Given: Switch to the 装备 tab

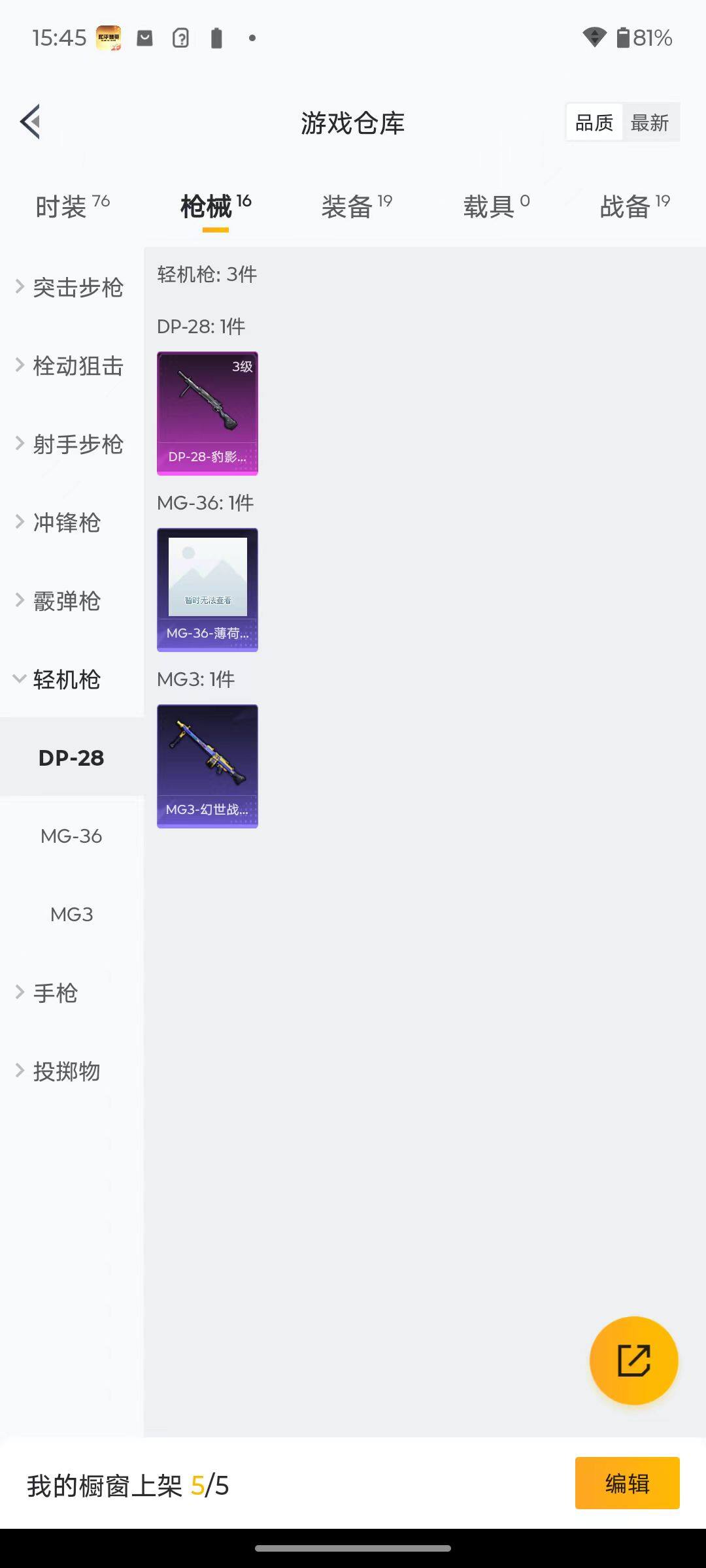Looking at the screenshot, I should coord(356,206).
